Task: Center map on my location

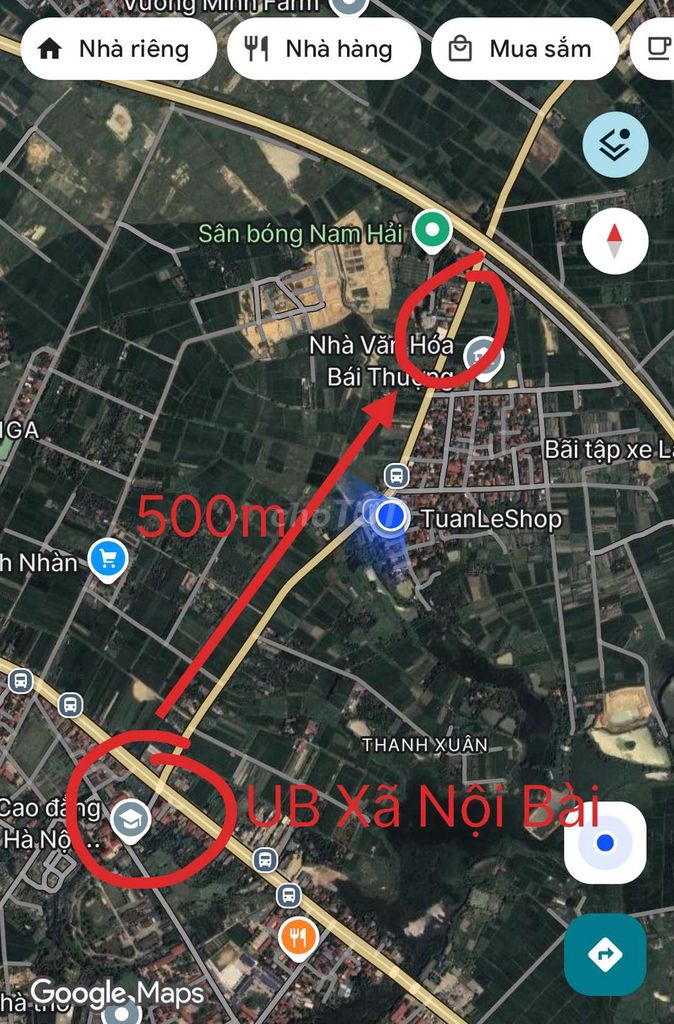Action: click(x=605, y=843)
